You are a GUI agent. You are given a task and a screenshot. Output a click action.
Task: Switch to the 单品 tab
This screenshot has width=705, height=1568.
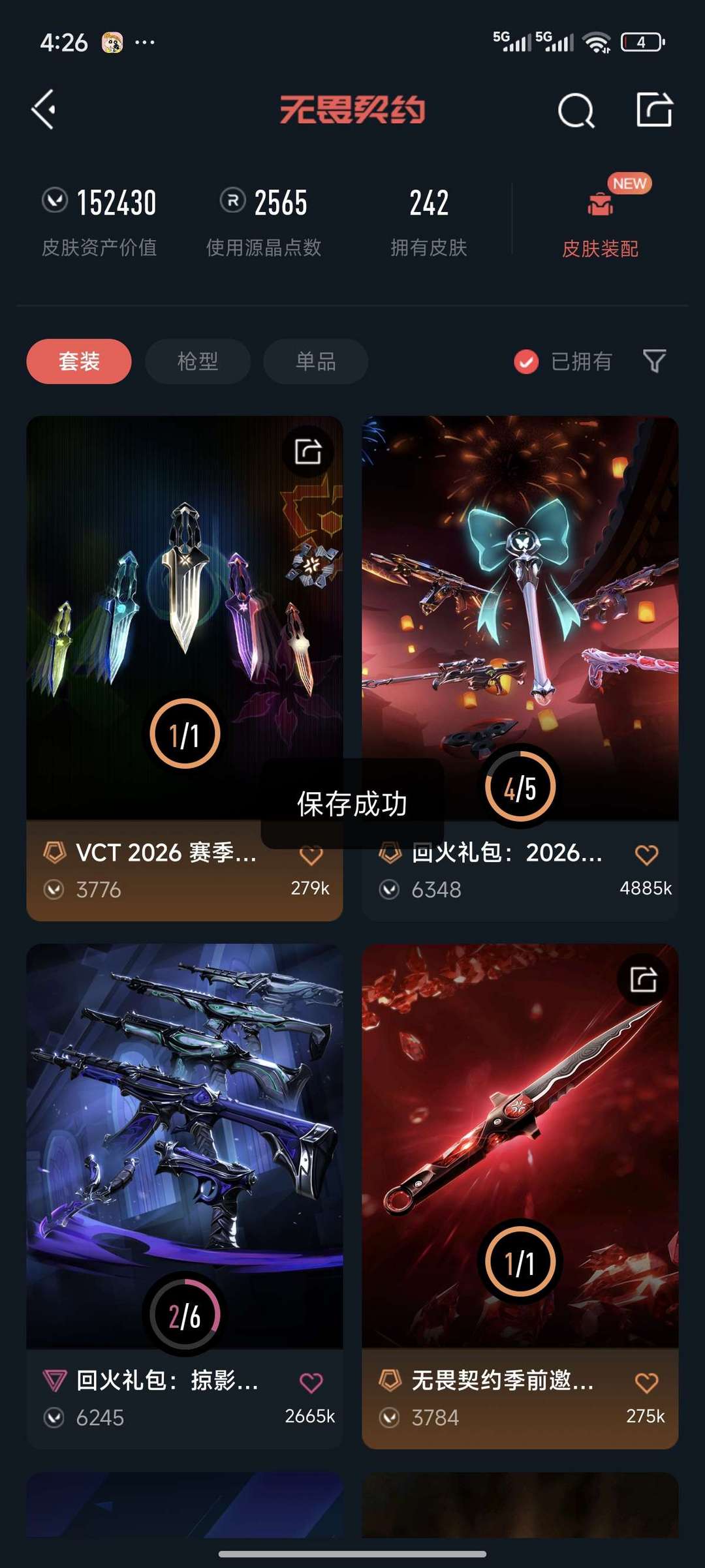click(316, 361)
